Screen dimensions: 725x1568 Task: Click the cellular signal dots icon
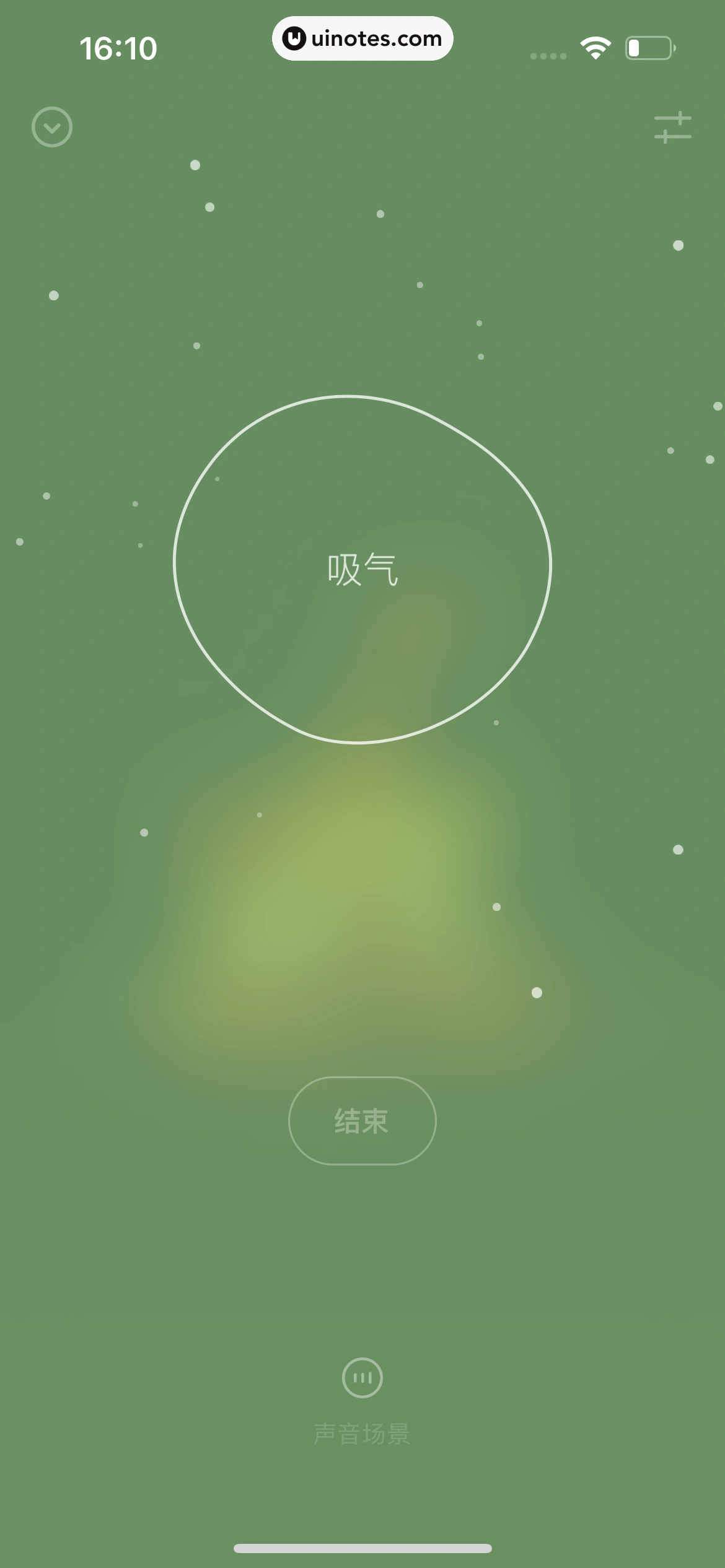[548, 55]
